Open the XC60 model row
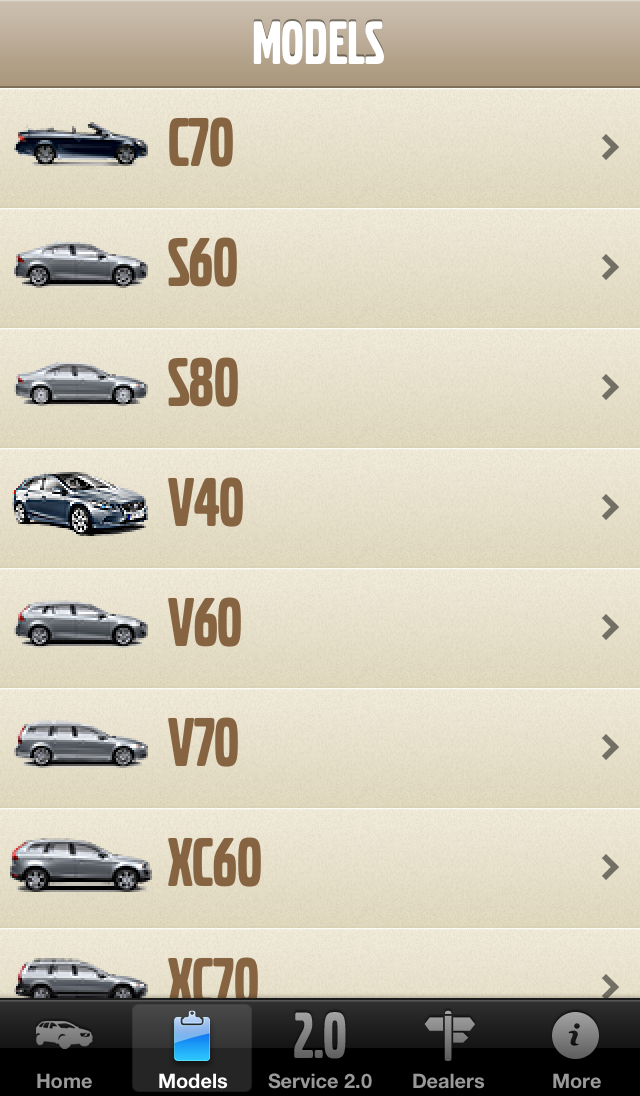This screenshot has width=640, height=1096. [320, 868]
